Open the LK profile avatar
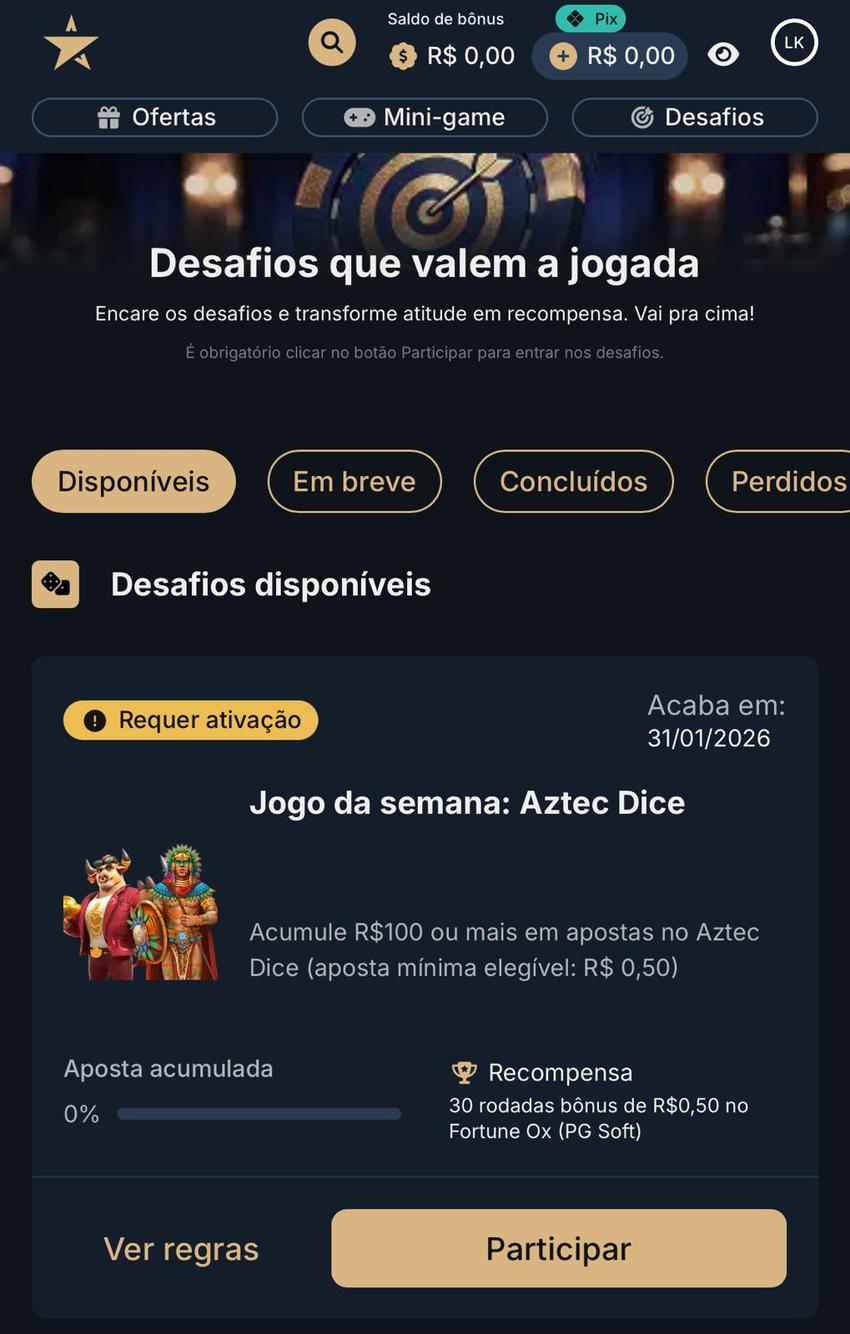The width and height of the screenshot is (850, 1334). (x=793, y=40)
